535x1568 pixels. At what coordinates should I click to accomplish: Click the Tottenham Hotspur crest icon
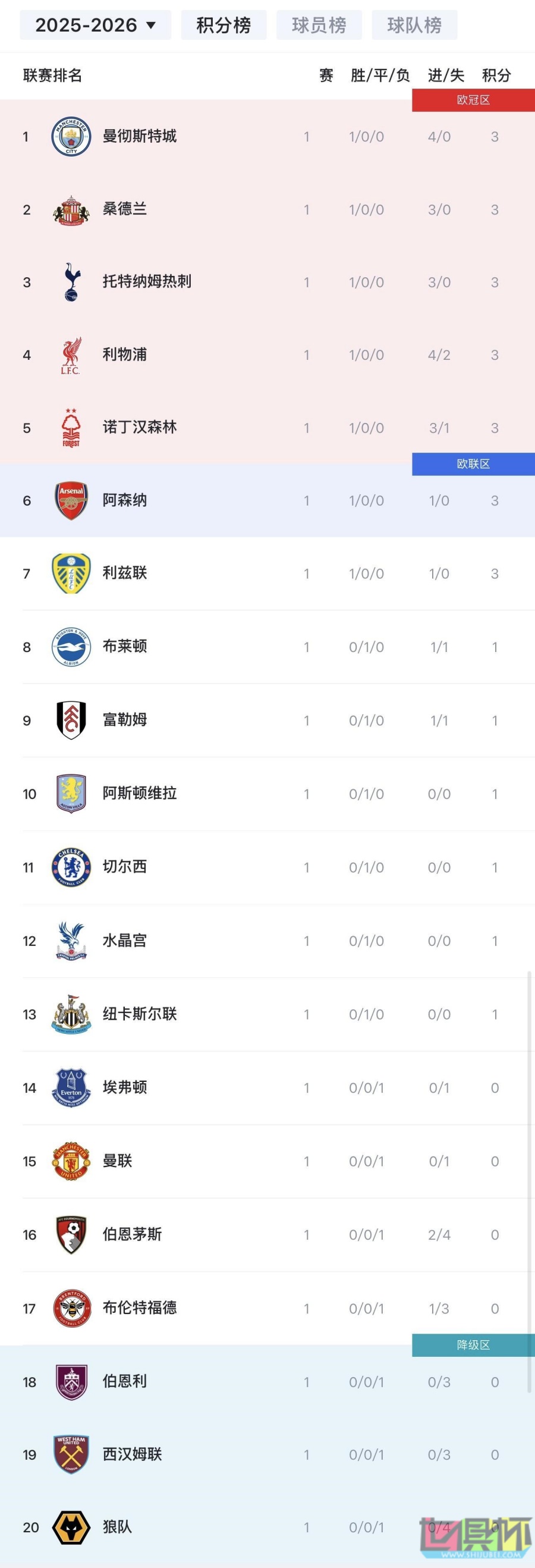coord(71,282)
